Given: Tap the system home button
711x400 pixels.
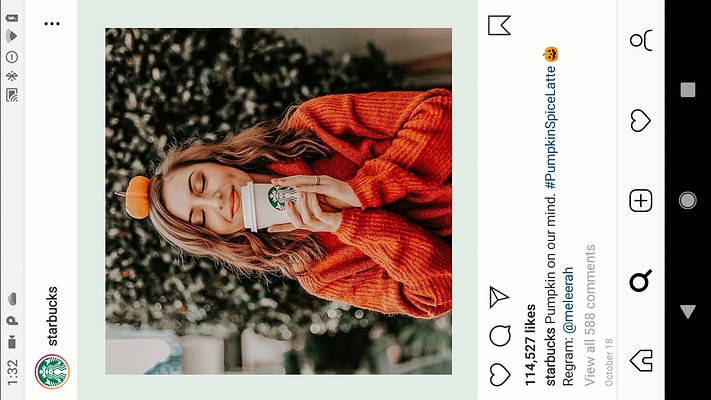Looking at the screenshot, I should pyautogui.click(x=687, y=200).
